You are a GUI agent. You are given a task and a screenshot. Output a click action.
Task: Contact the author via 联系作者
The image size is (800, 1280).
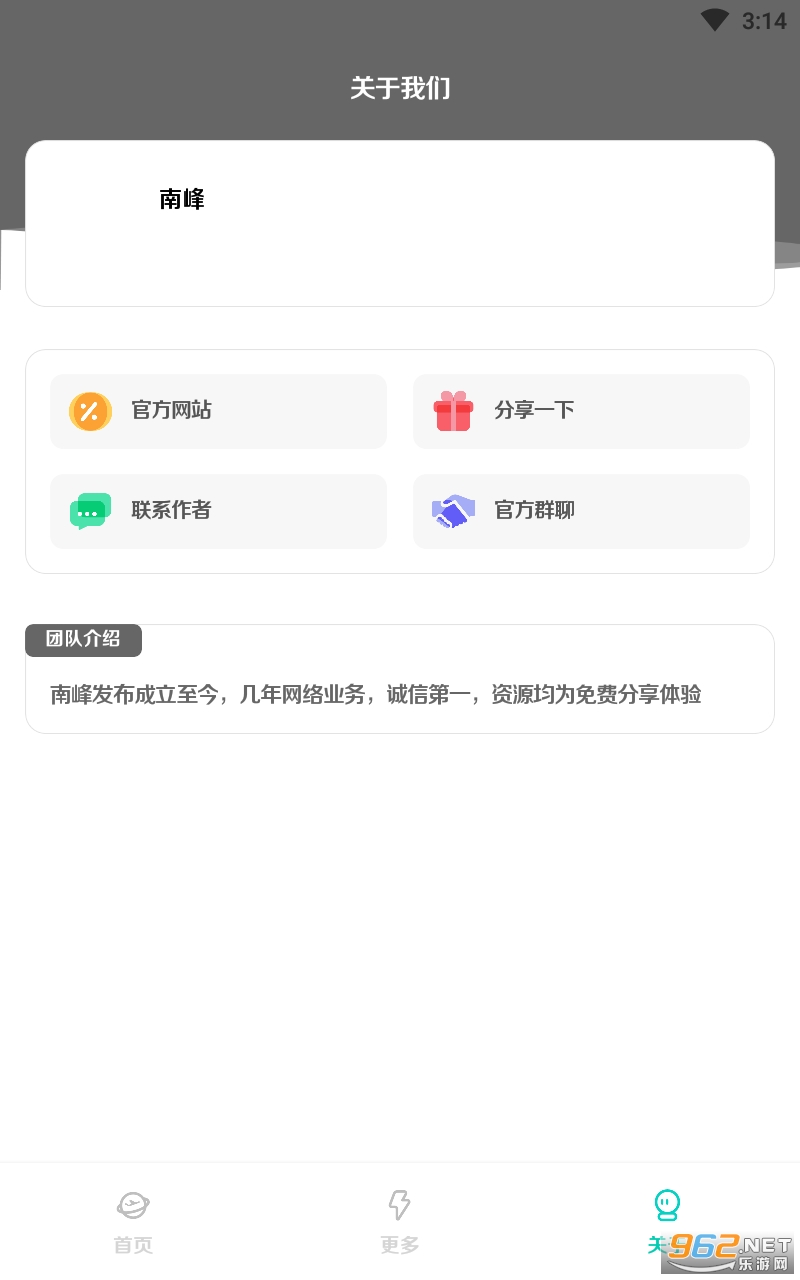click(218, 511)
